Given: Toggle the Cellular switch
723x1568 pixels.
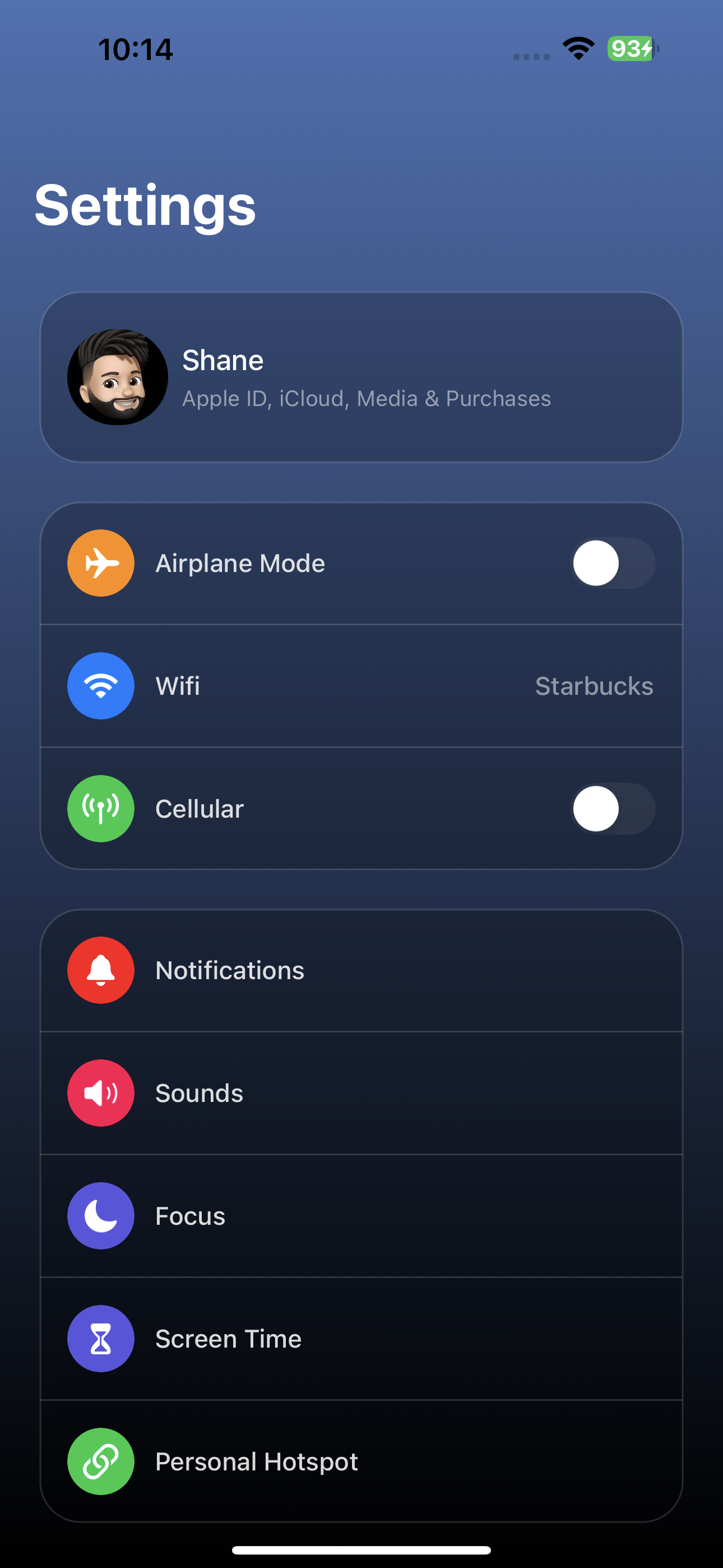Looking at the screenshot, I should click(612, 809).
